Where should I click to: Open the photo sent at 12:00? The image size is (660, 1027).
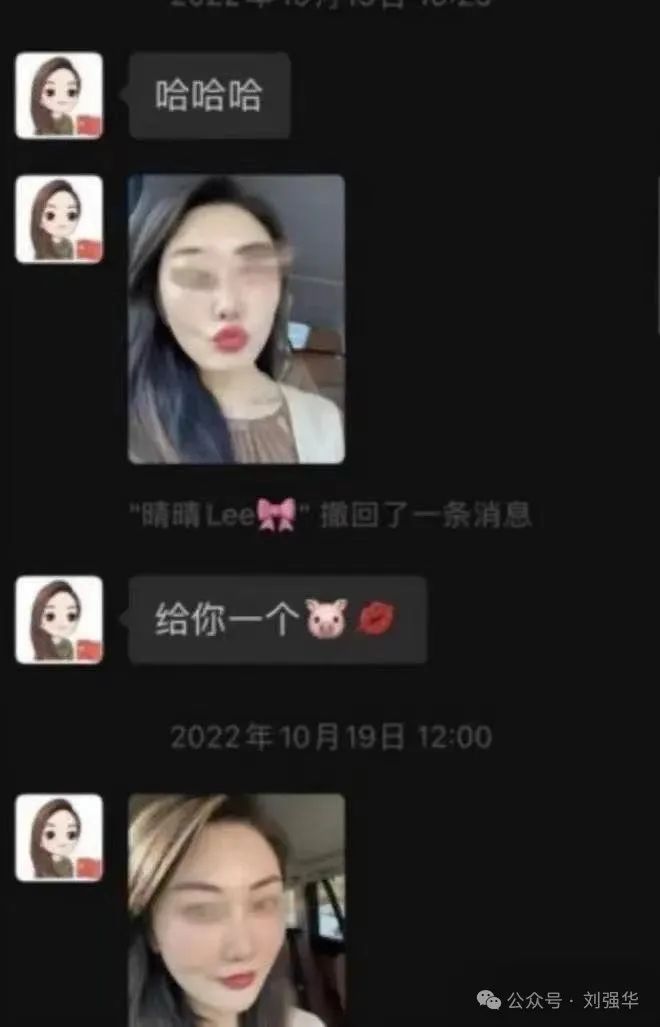(x=236, y=908)
